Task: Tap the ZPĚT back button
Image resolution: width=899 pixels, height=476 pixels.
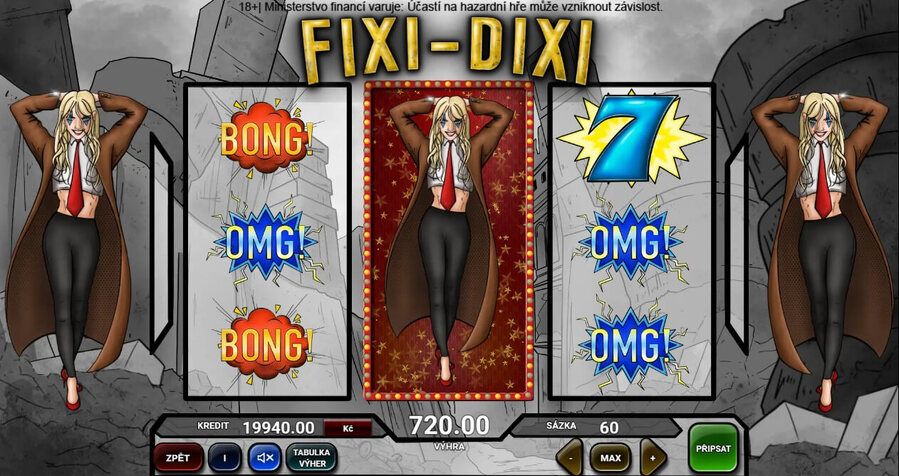Action: pyautogui.click(x=179, y=458)
